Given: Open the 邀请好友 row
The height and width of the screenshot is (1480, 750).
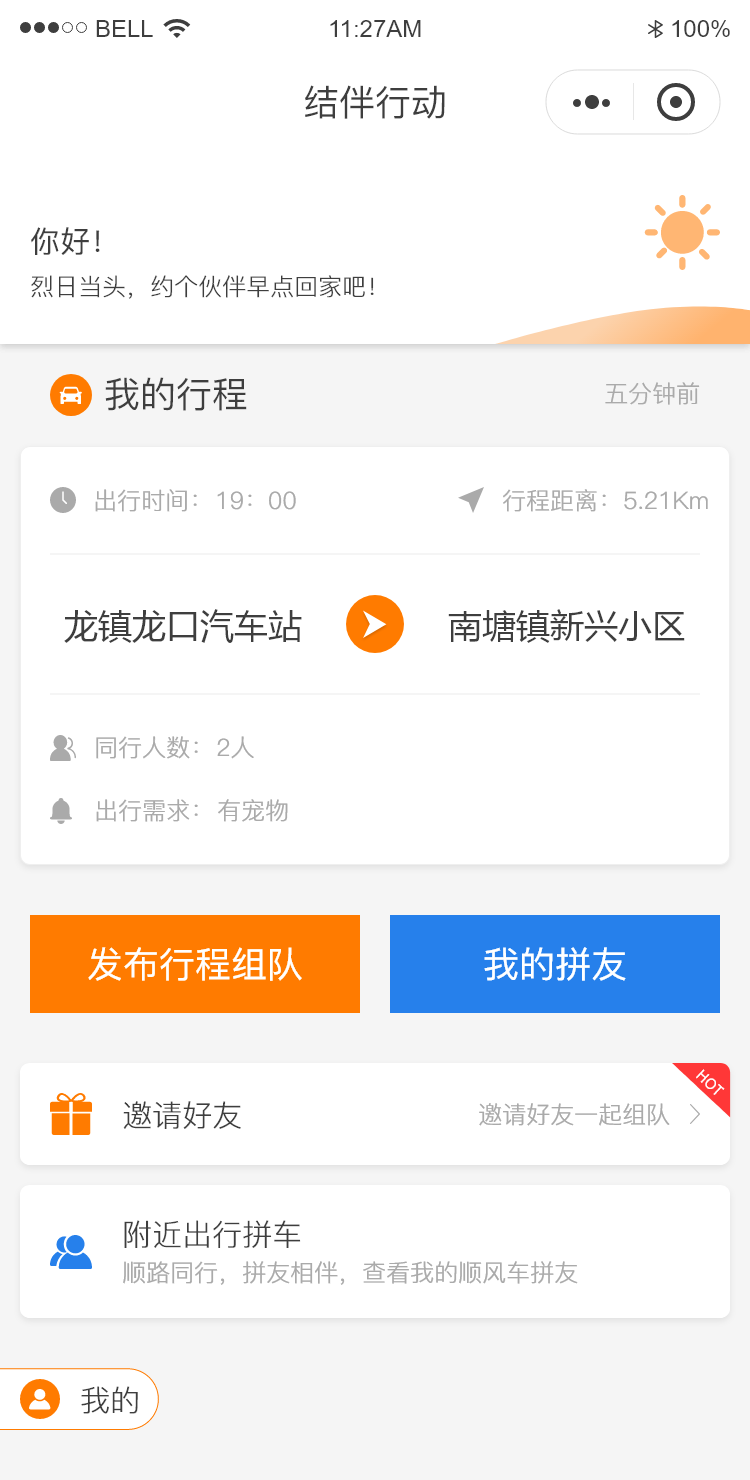Looking at the screenshot, I should [x=375, y=1114].
